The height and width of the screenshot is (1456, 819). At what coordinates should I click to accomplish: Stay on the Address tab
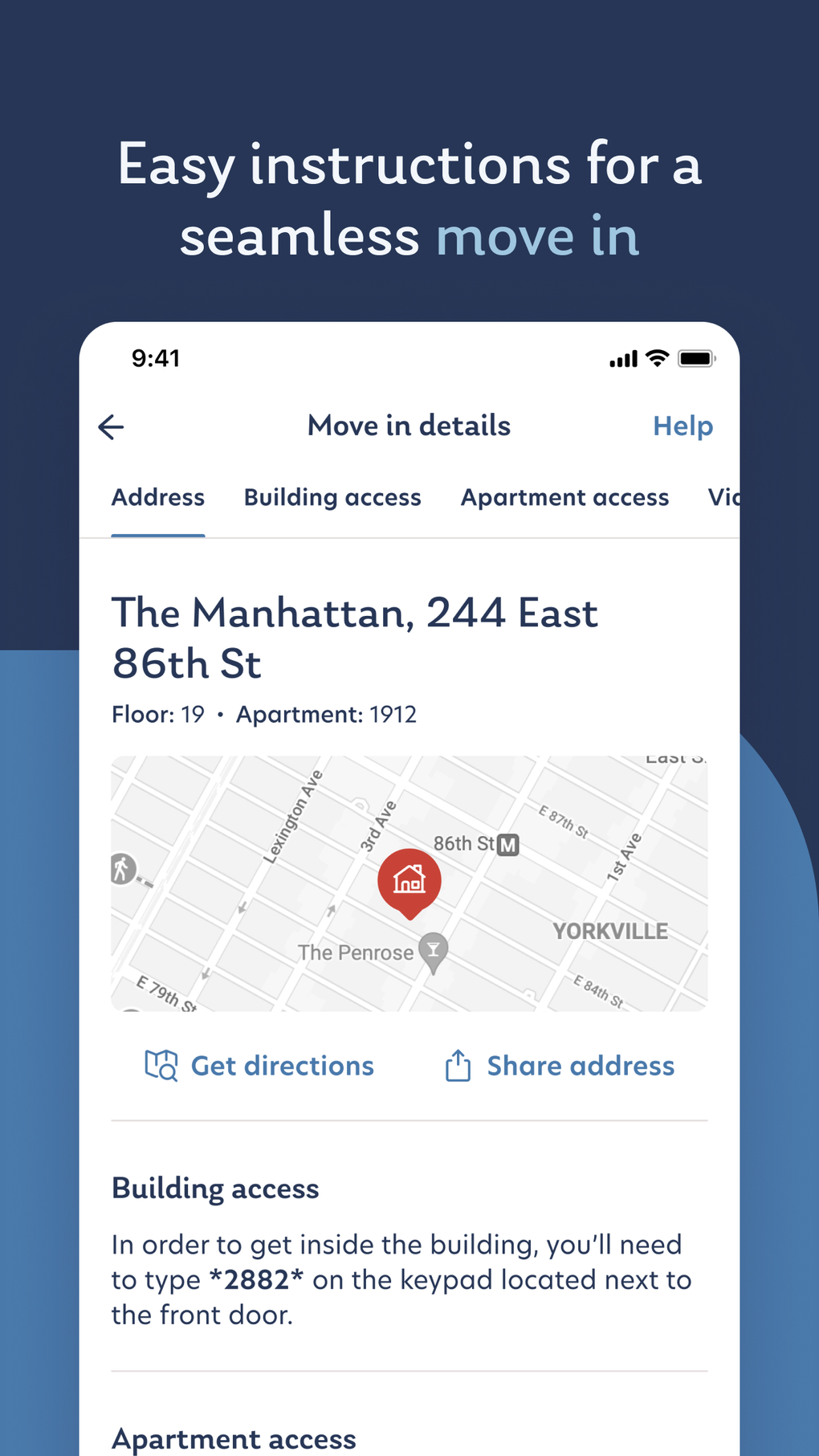pos(157,497)
